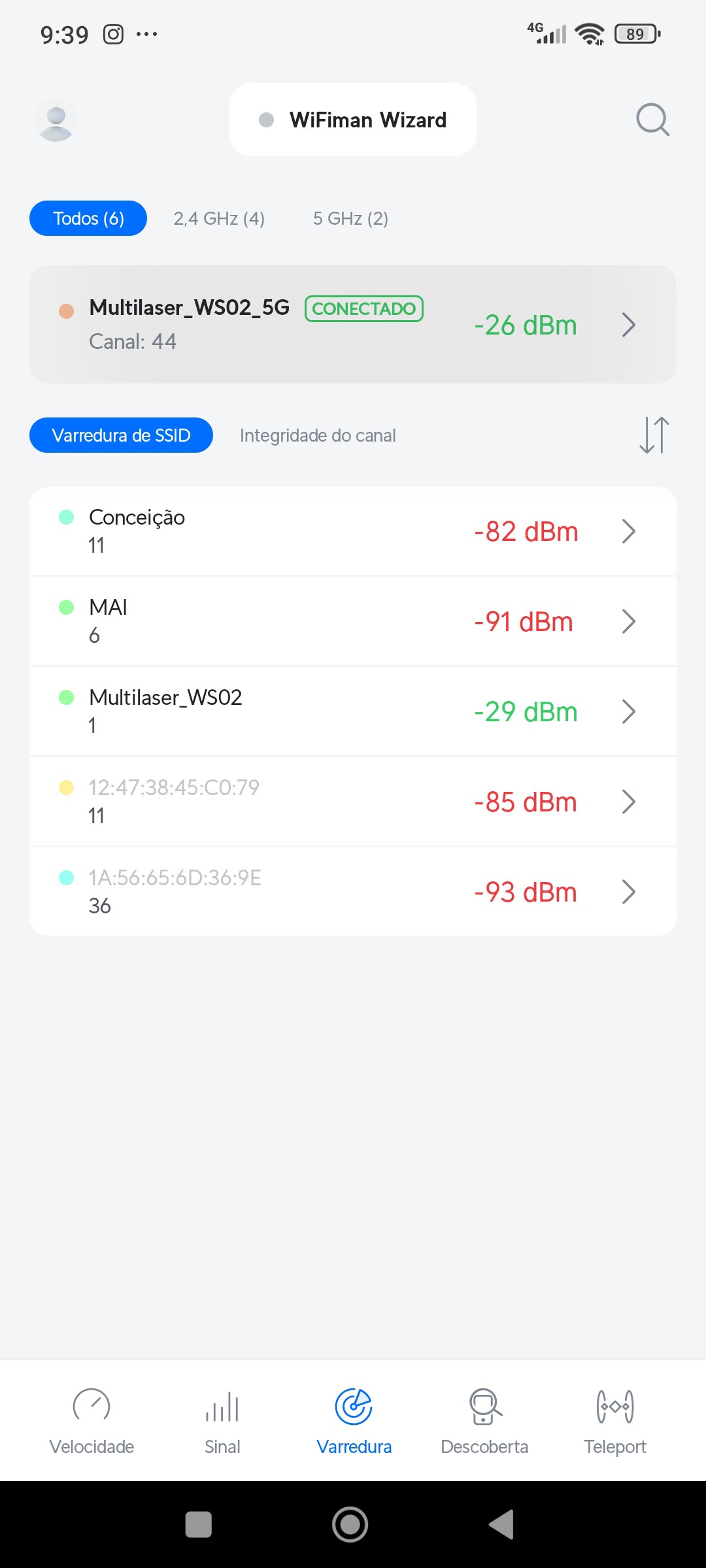Open the WiFiman Wizard button
The width and height of the screenshot is (706, 1568).
coord(353,120)
